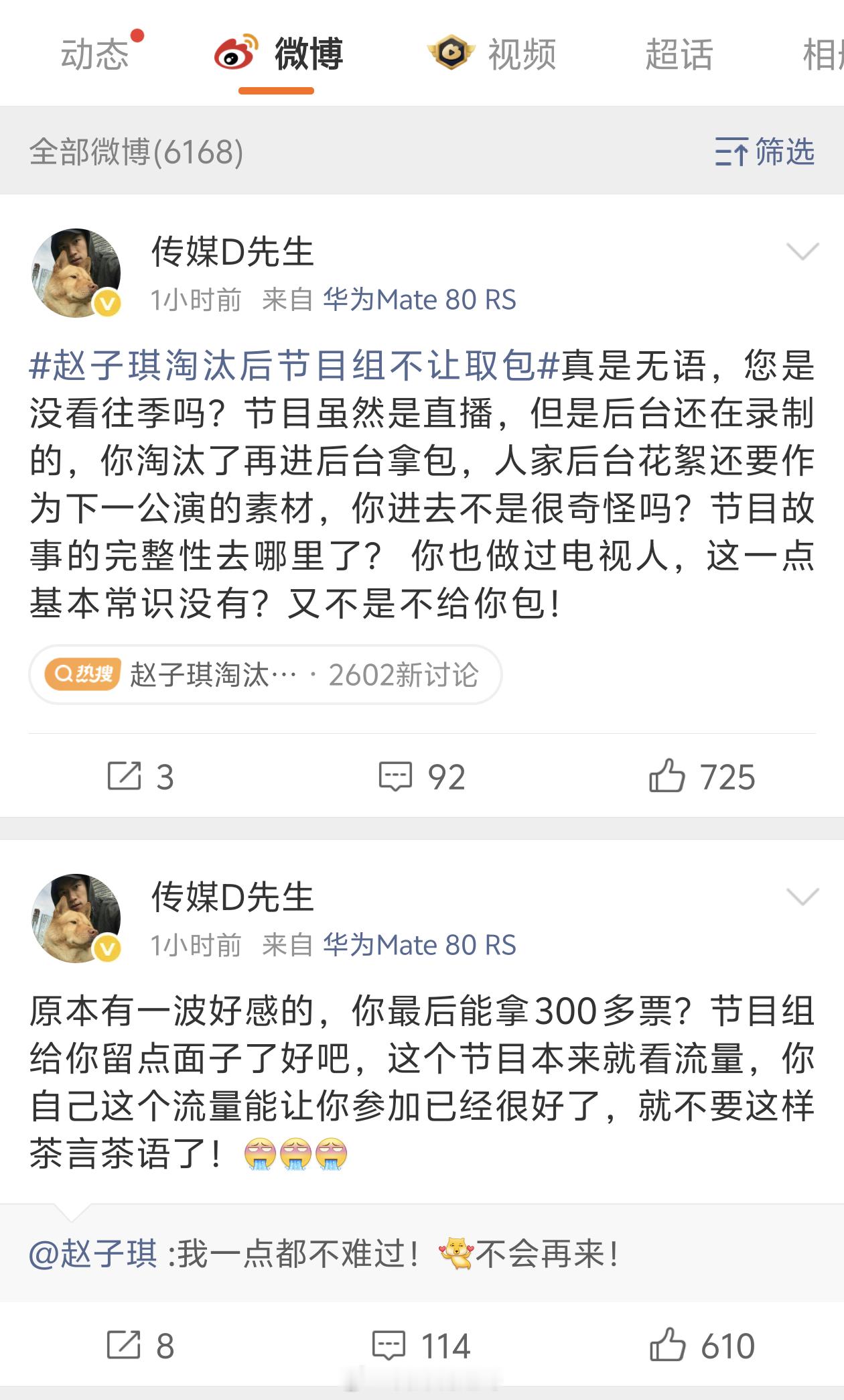Click the repost icon on the first post
The width and height of the screenshot is (844, 1400).
click(125, 776)
